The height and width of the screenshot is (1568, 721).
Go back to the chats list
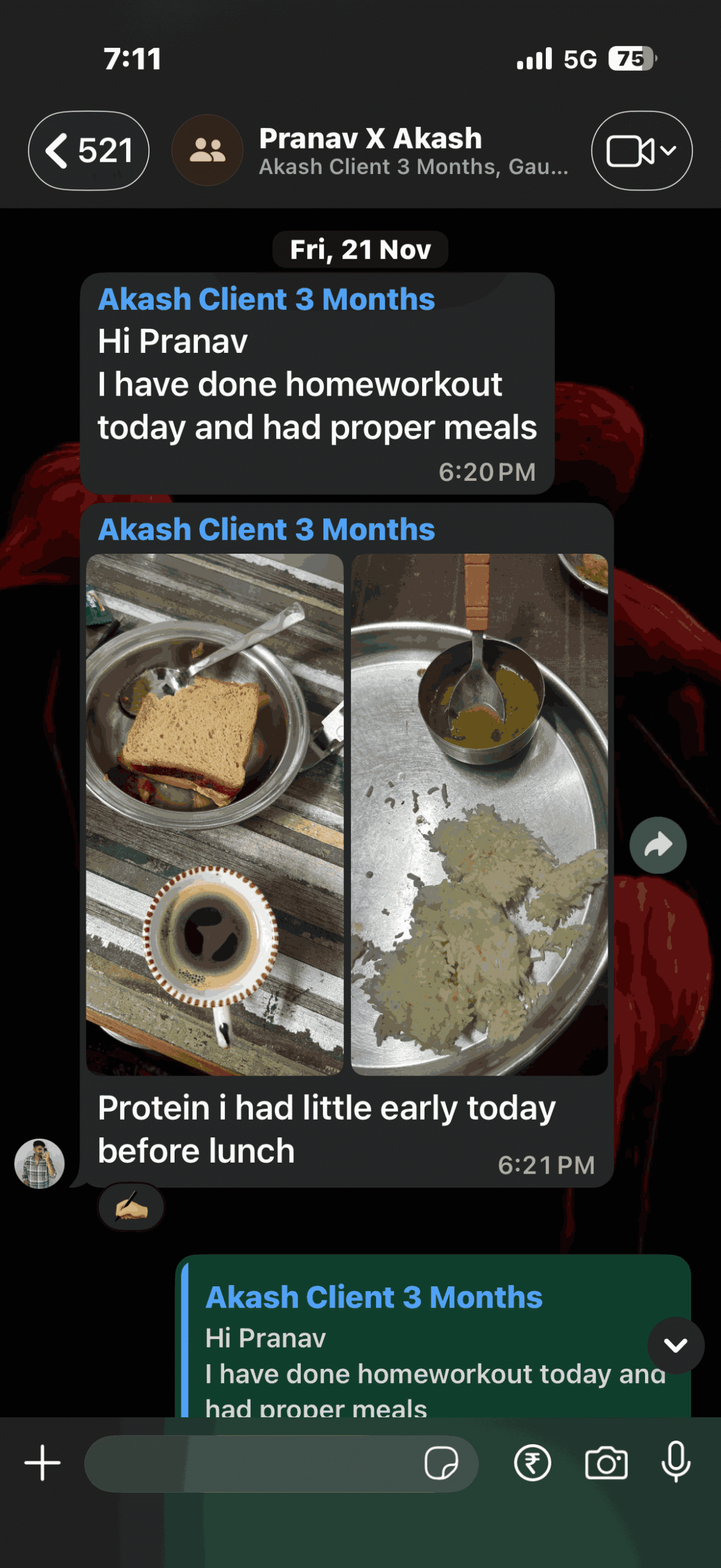coord(88,151)
